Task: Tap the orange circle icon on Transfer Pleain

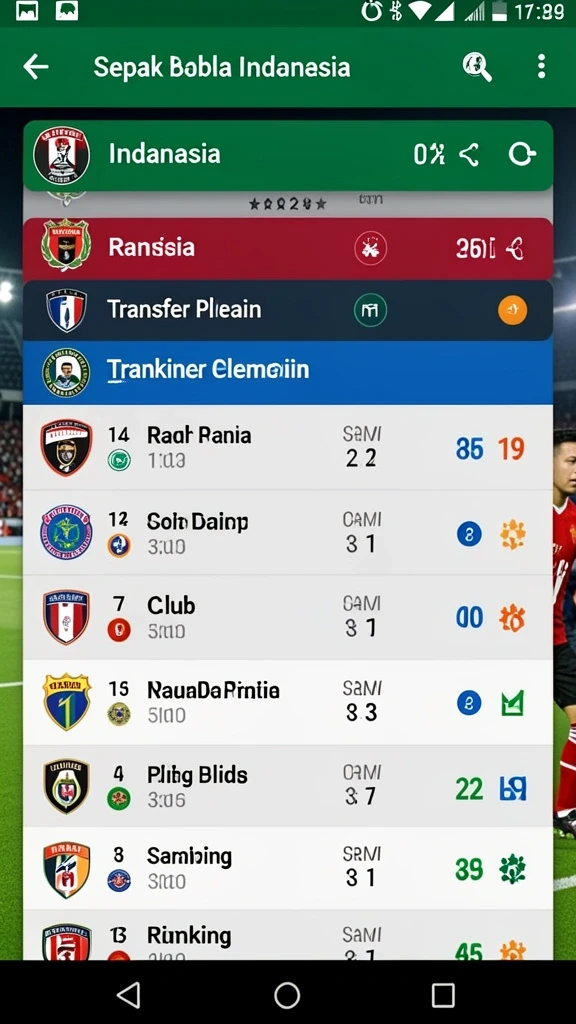Action: (x=513, y=310)
